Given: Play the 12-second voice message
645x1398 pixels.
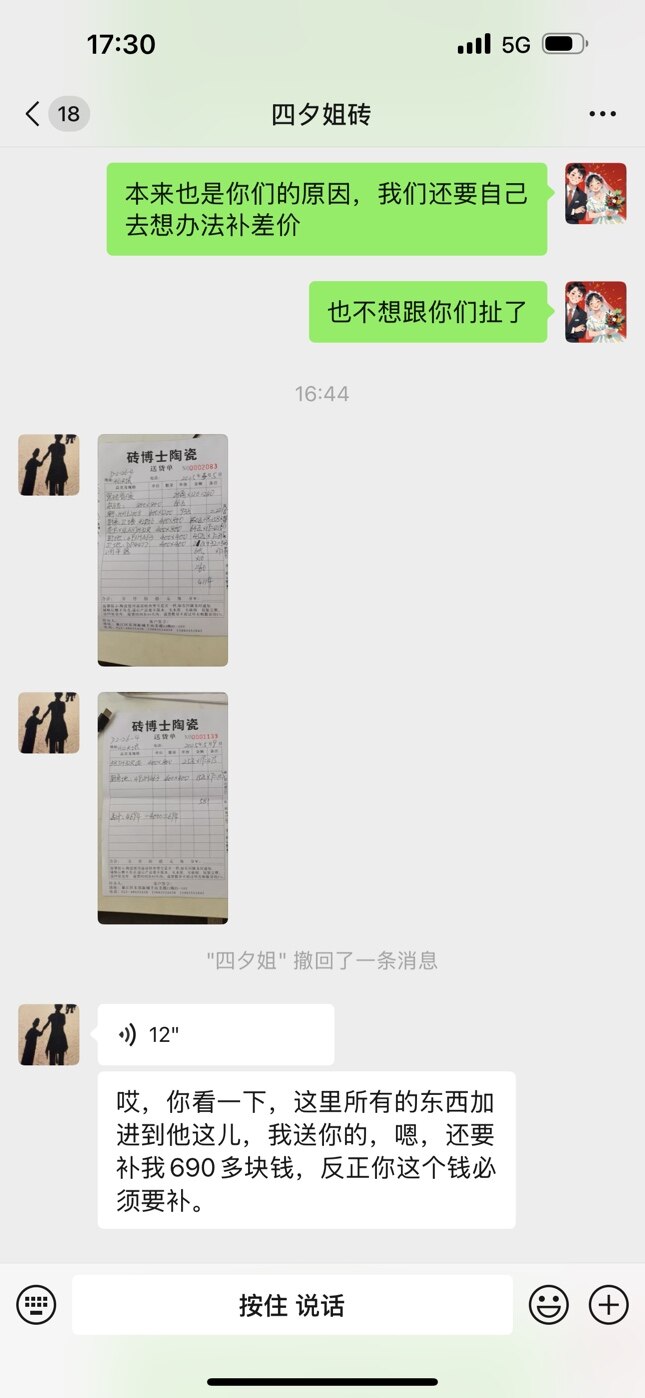Looking at the screenshot, I should [216, 1035].
